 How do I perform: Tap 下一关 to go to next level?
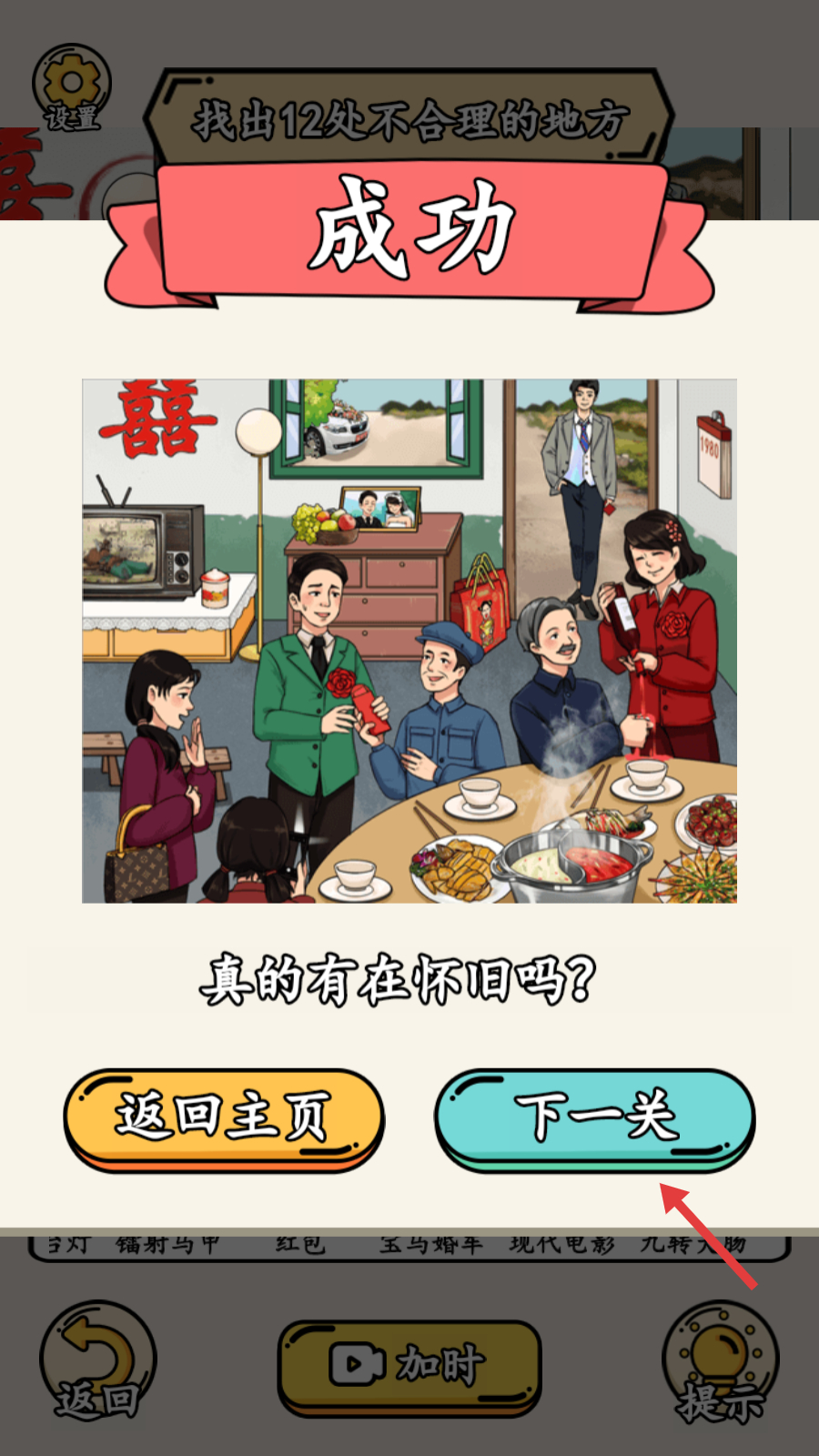click(594, 1117)
